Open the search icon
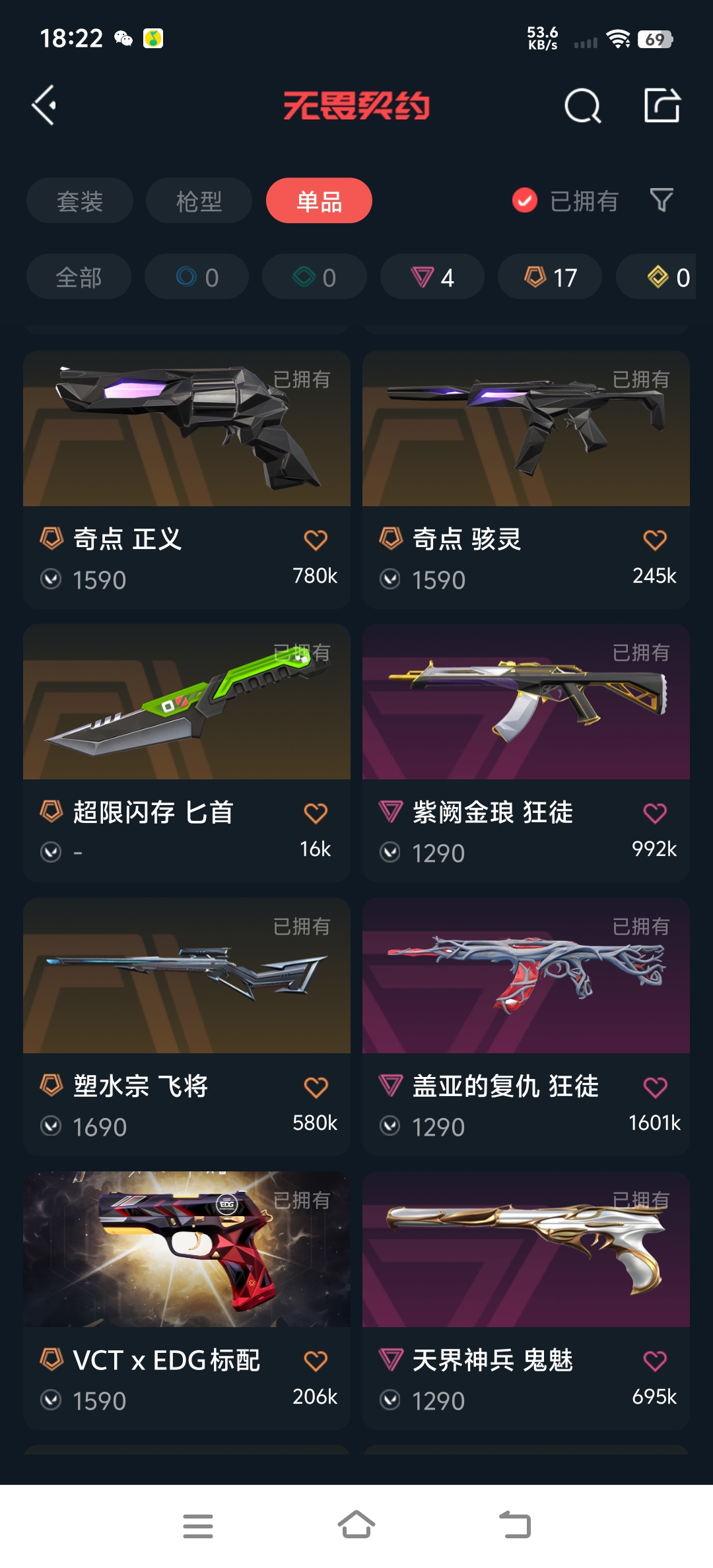This screenshot has width=713, height=1568. 582,106
